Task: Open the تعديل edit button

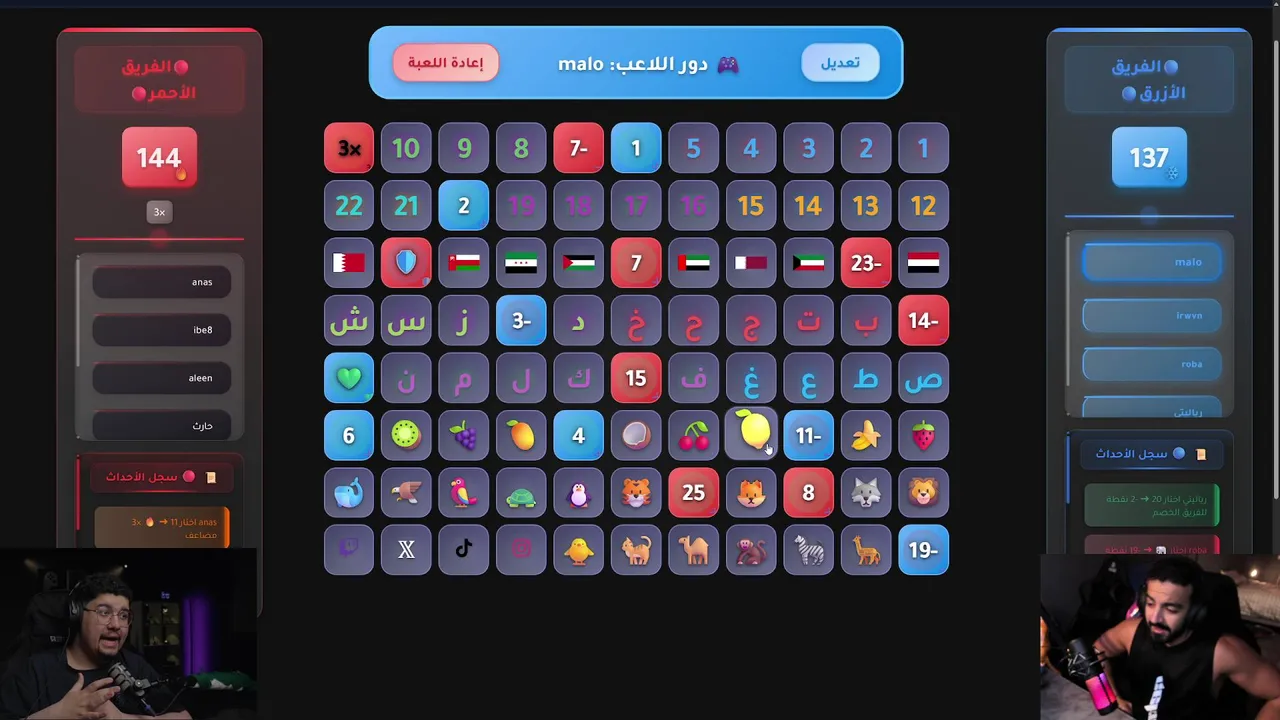Action: [x=840, y=63]
